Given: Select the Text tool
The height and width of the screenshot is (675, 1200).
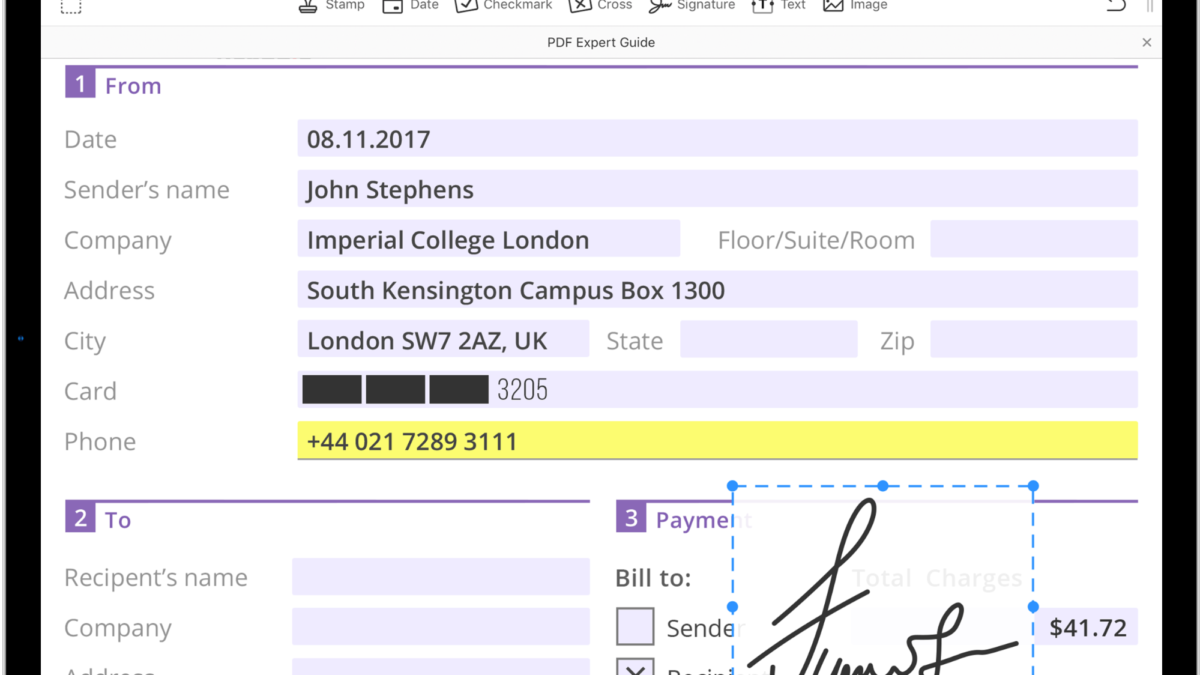Looking at the screenshot, I should [778, 5].
